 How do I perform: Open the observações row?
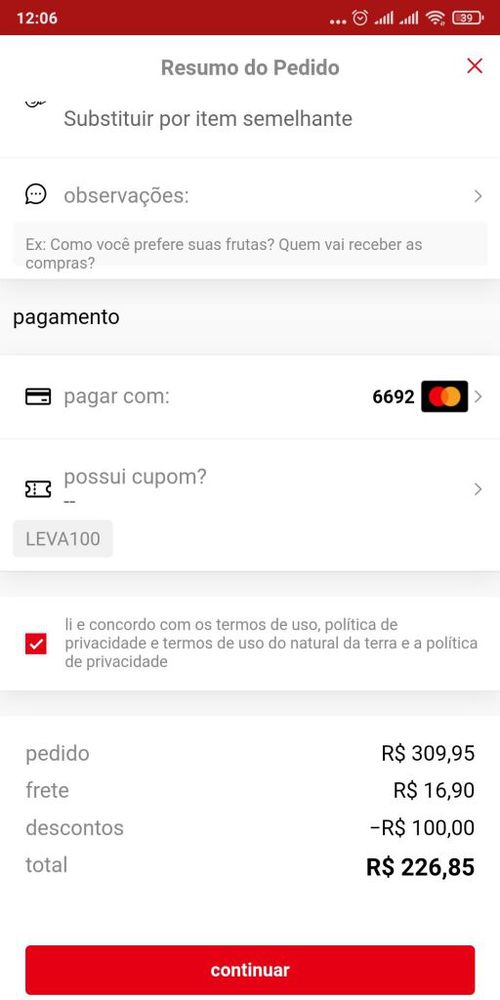pos(250,196)
